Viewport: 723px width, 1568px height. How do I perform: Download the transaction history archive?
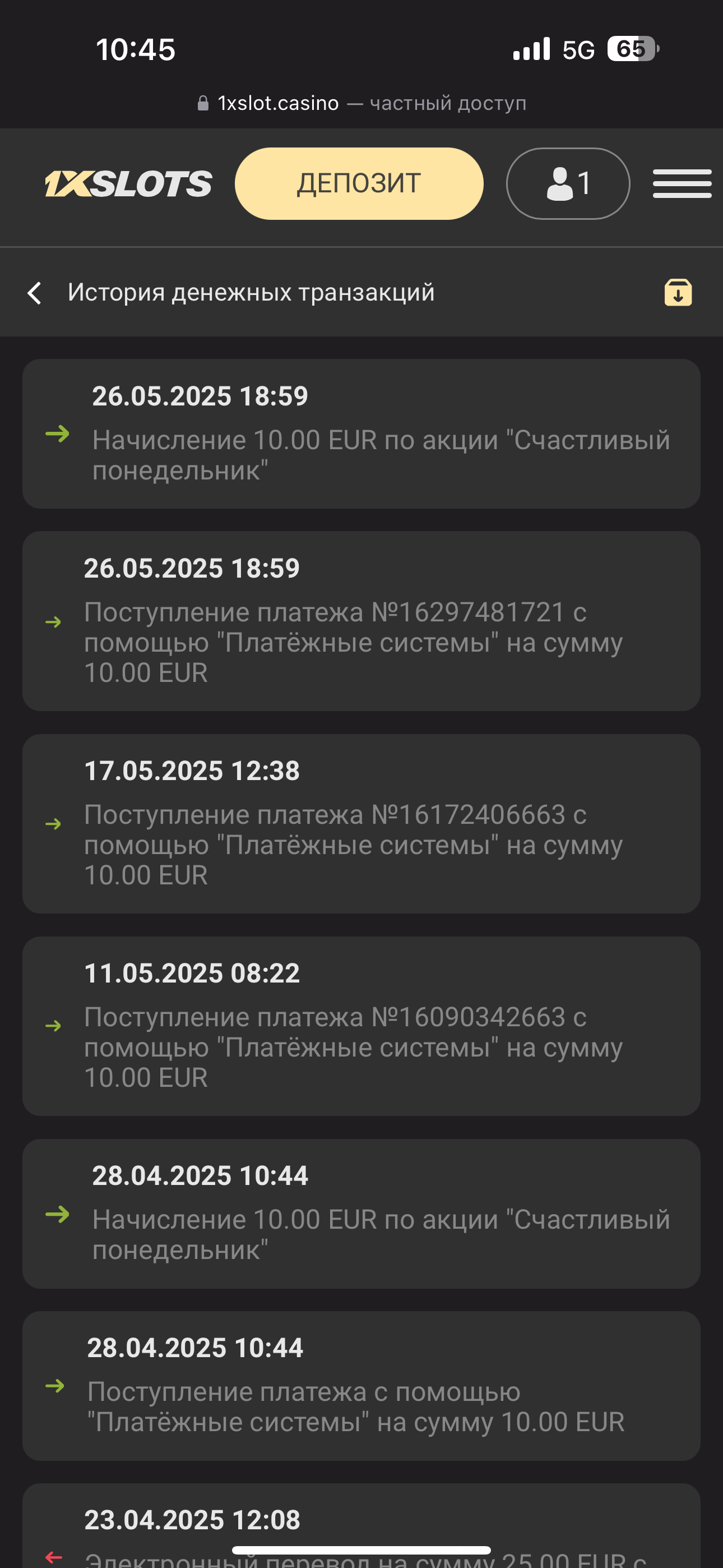point(678,293)
